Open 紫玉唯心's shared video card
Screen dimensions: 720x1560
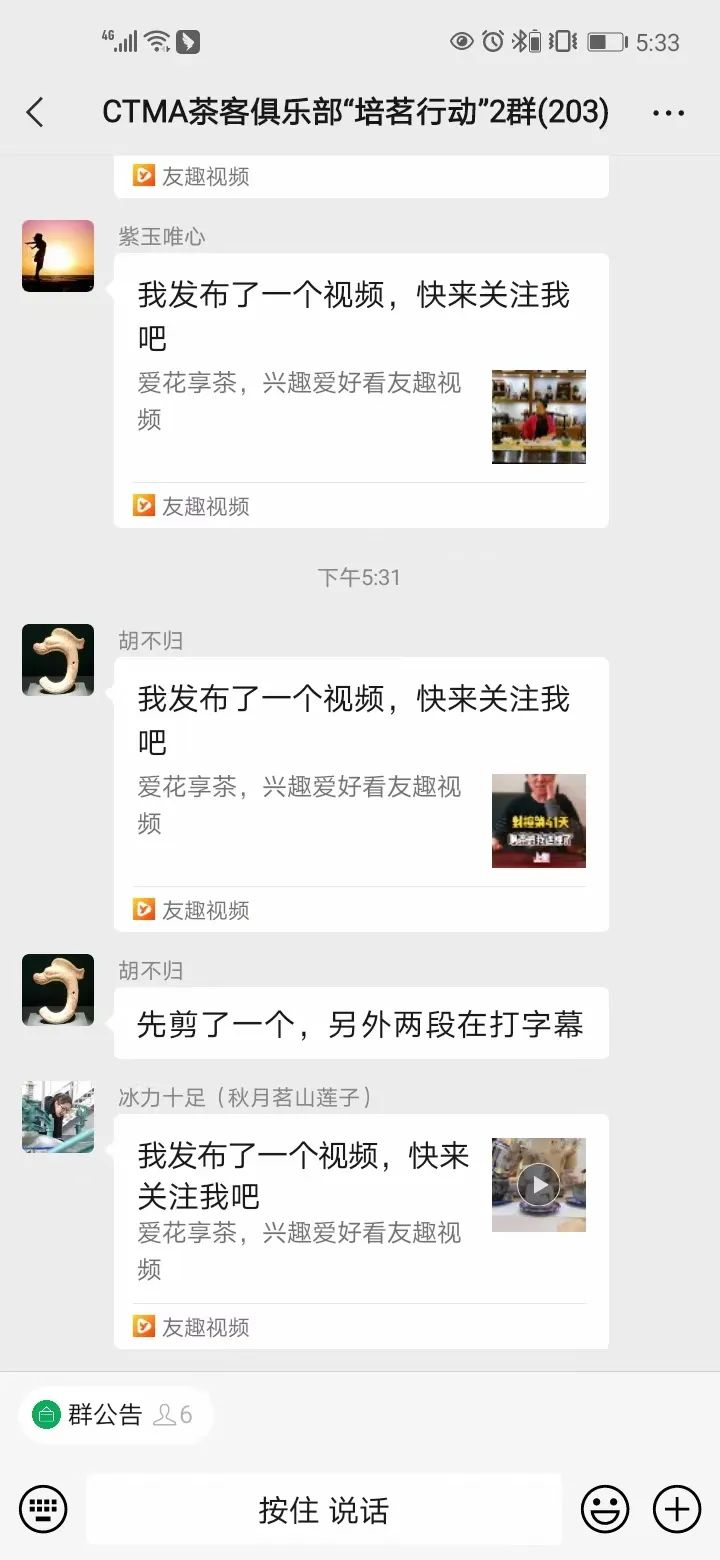[x=360, y=390]
